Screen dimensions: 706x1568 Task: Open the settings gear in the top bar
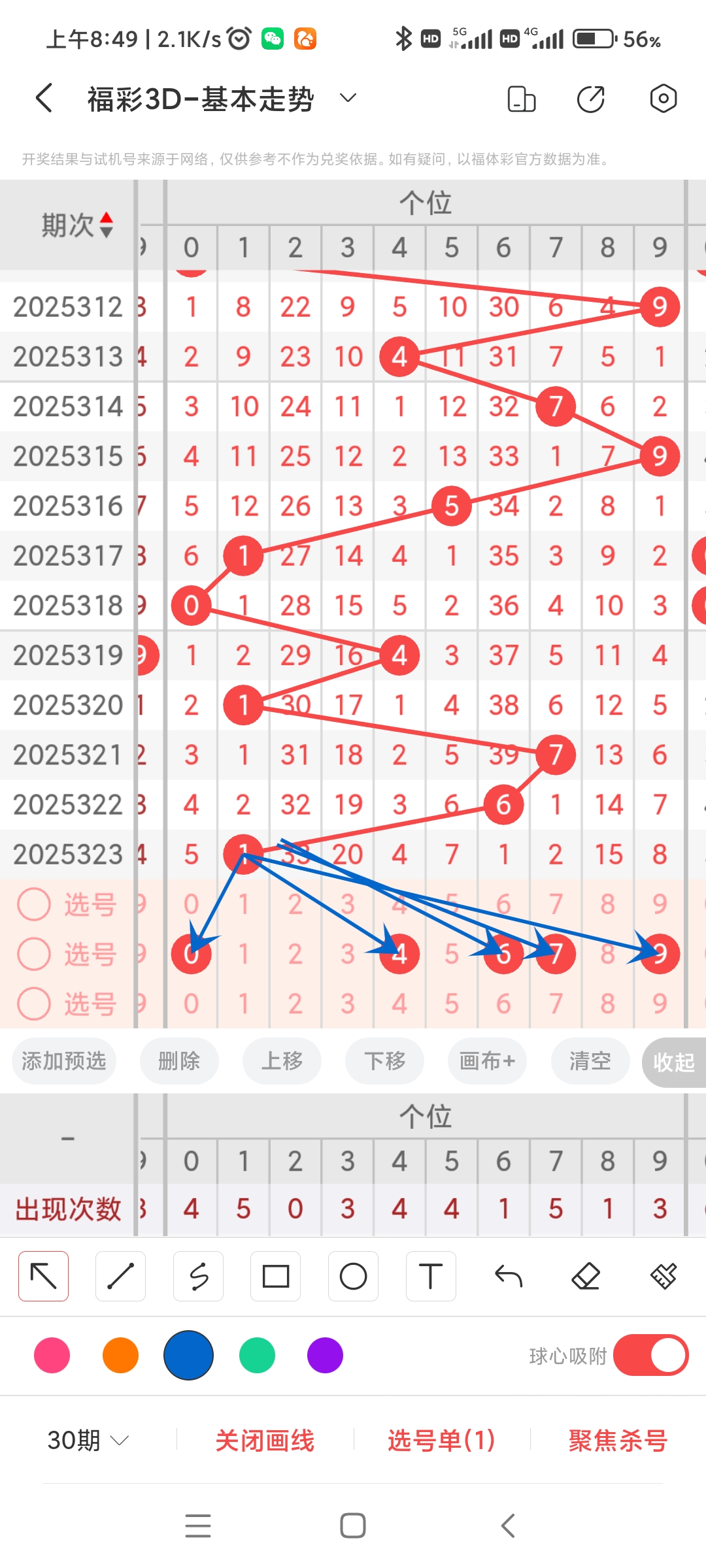pyautogui.click(x=663, y=98)
